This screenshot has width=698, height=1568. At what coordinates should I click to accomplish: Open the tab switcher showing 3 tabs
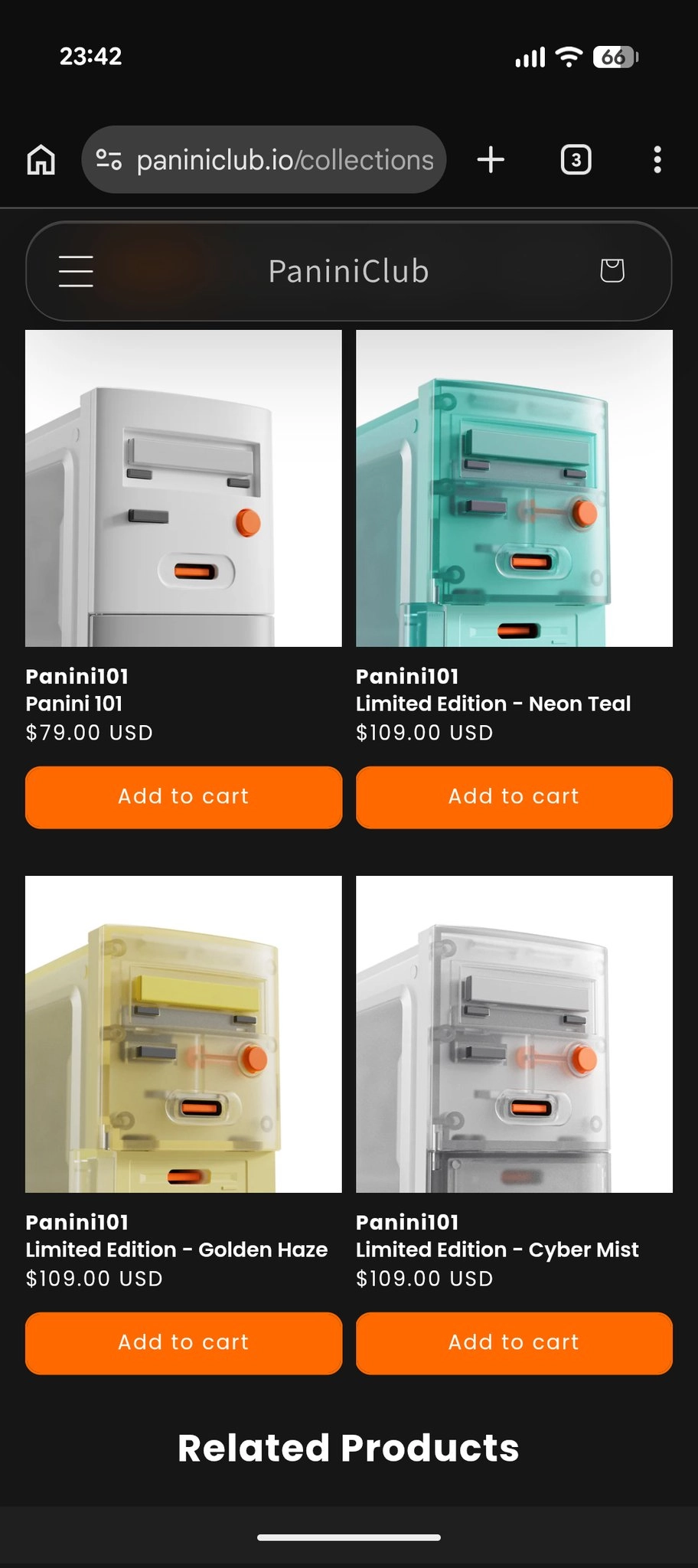[x=576, y=160]
